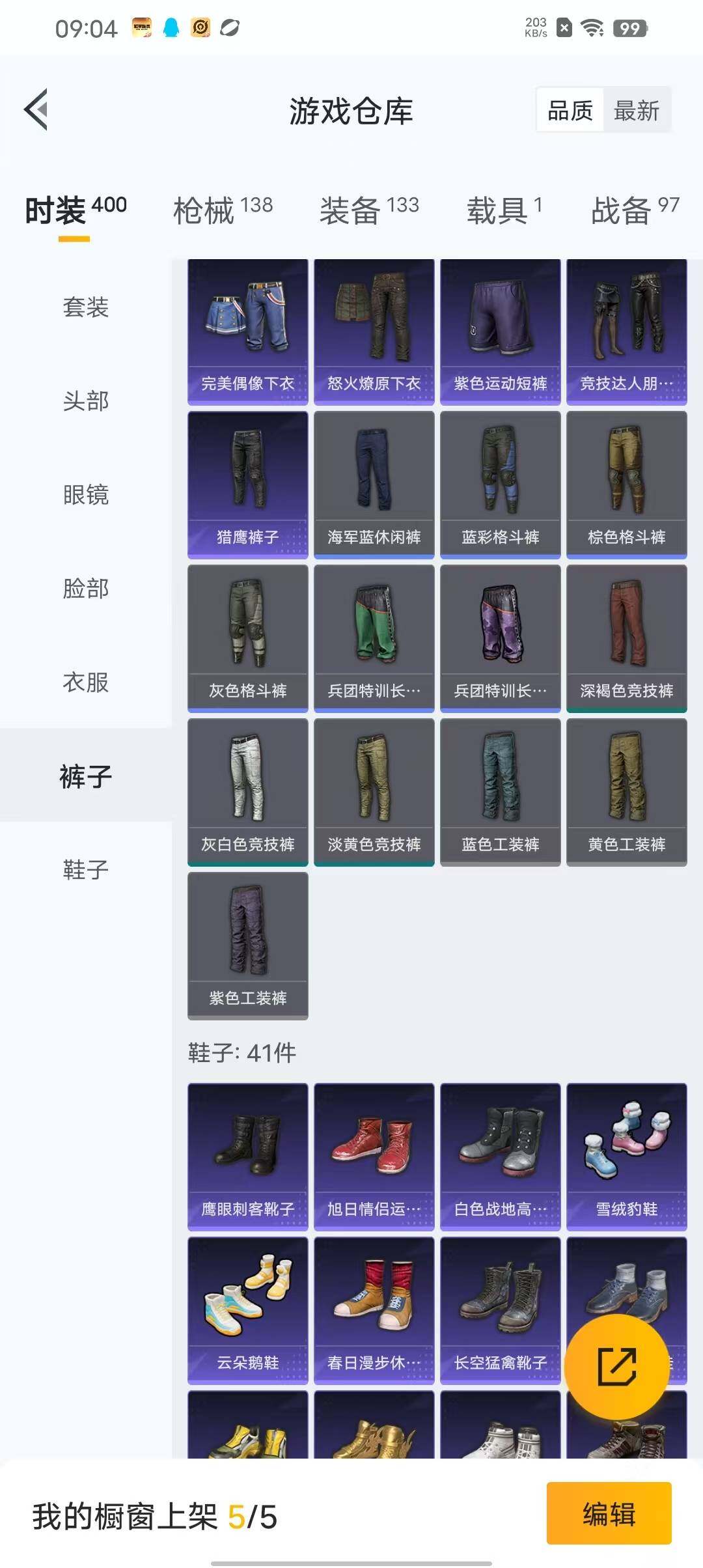Jump to the 头部 category
The width and height of the screenshot is (703, 1568).
pyautogui.click(x=86, y=401)
